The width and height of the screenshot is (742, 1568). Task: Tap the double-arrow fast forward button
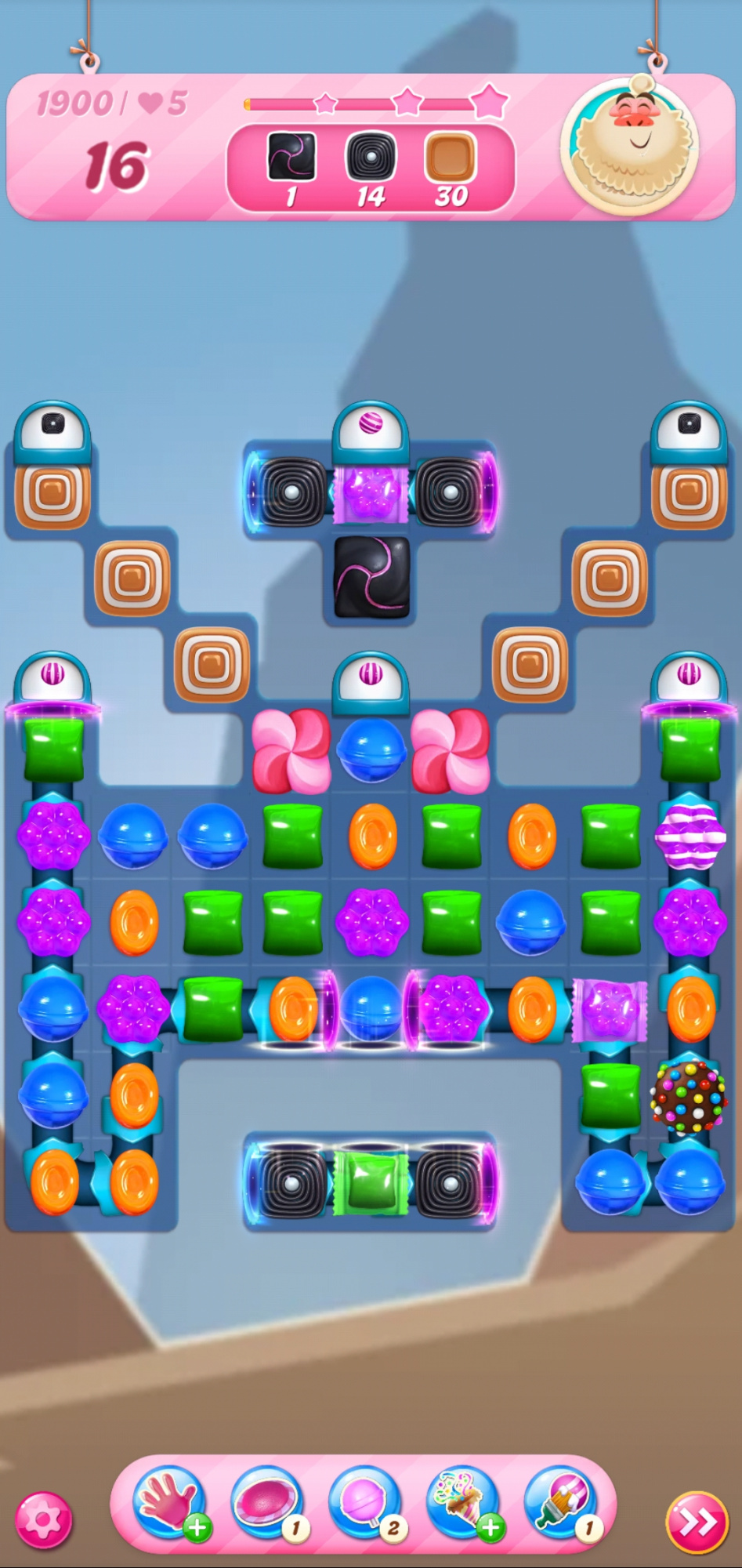pos(697,1522)
